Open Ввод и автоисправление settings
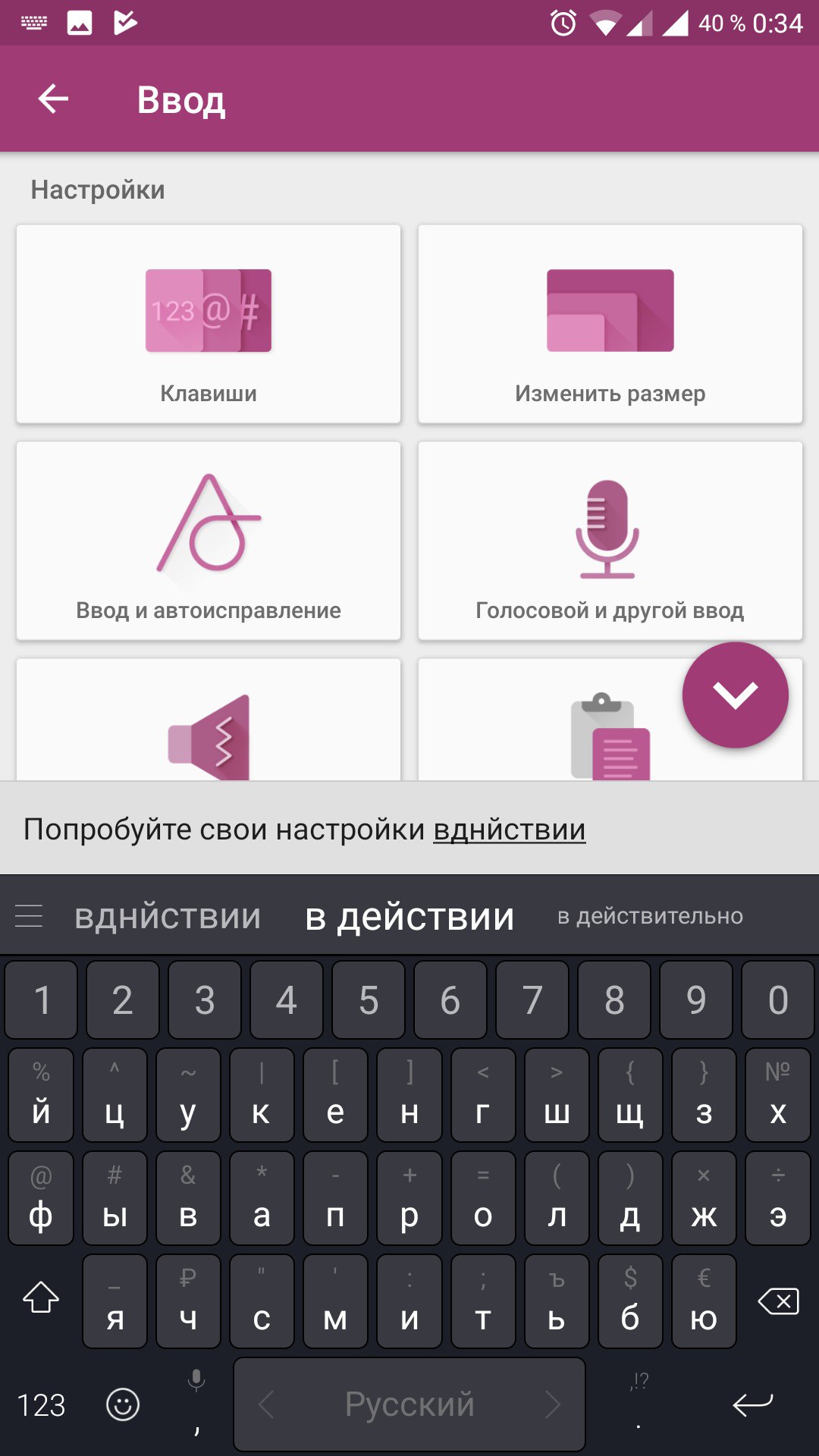The height and width of the screenshot is (1456, 819). point(209,541)
